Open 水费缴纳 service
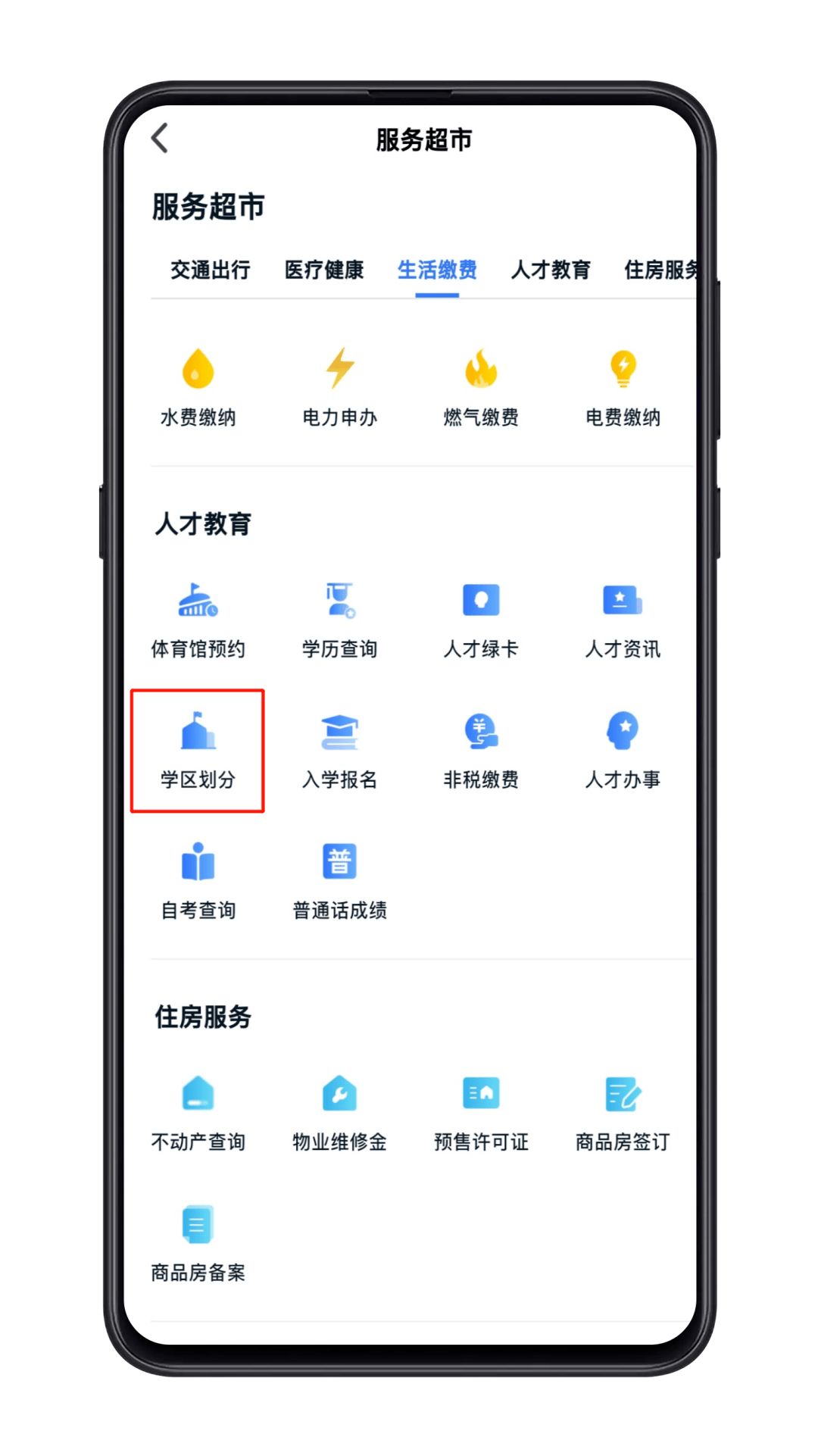Screen dimensions: 818x1456 [x=198, y=386]
